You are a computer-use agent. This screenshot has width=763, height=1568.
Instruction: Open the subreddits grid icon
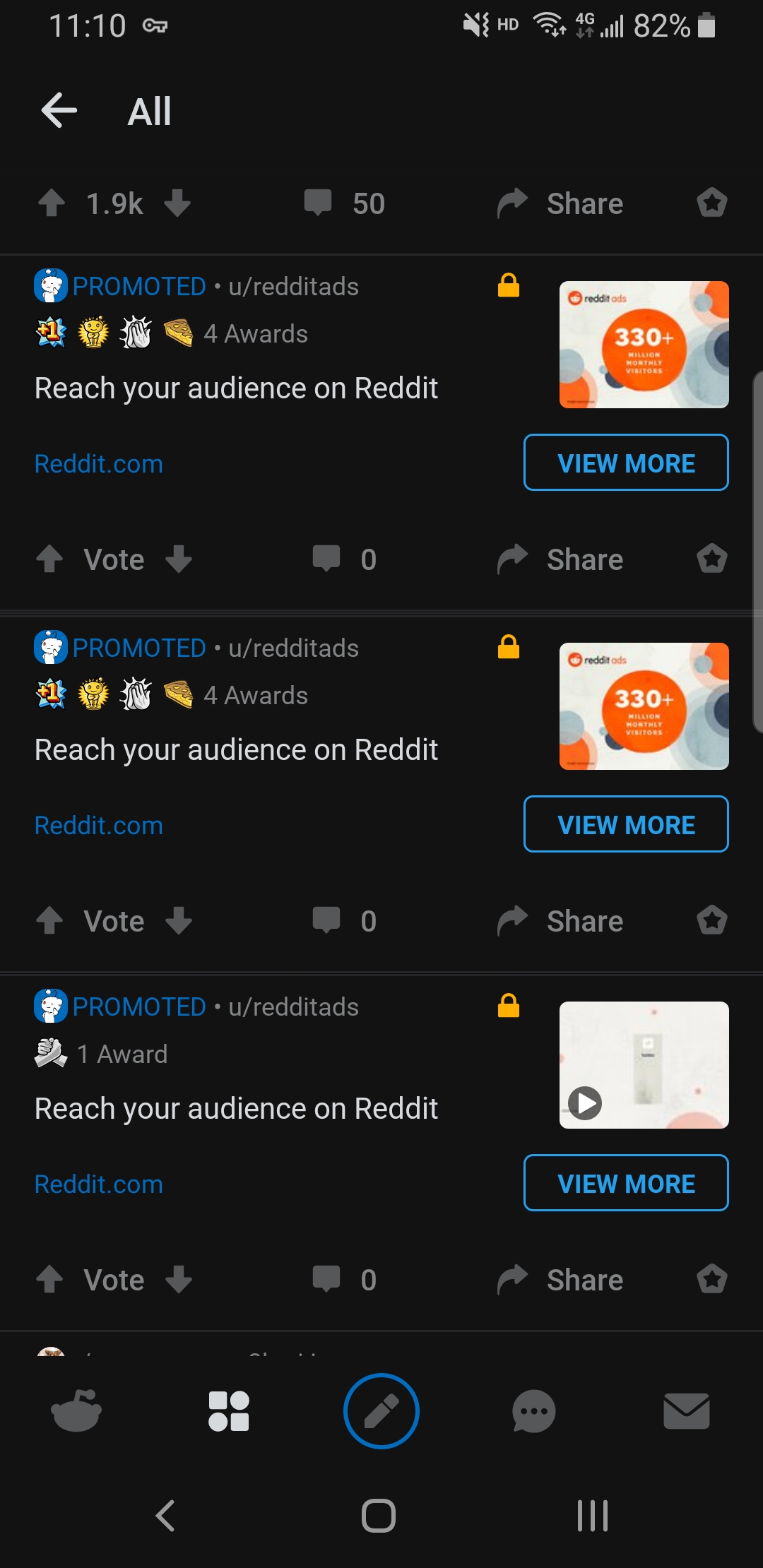pyautogui.click(x=228, y=1412)
